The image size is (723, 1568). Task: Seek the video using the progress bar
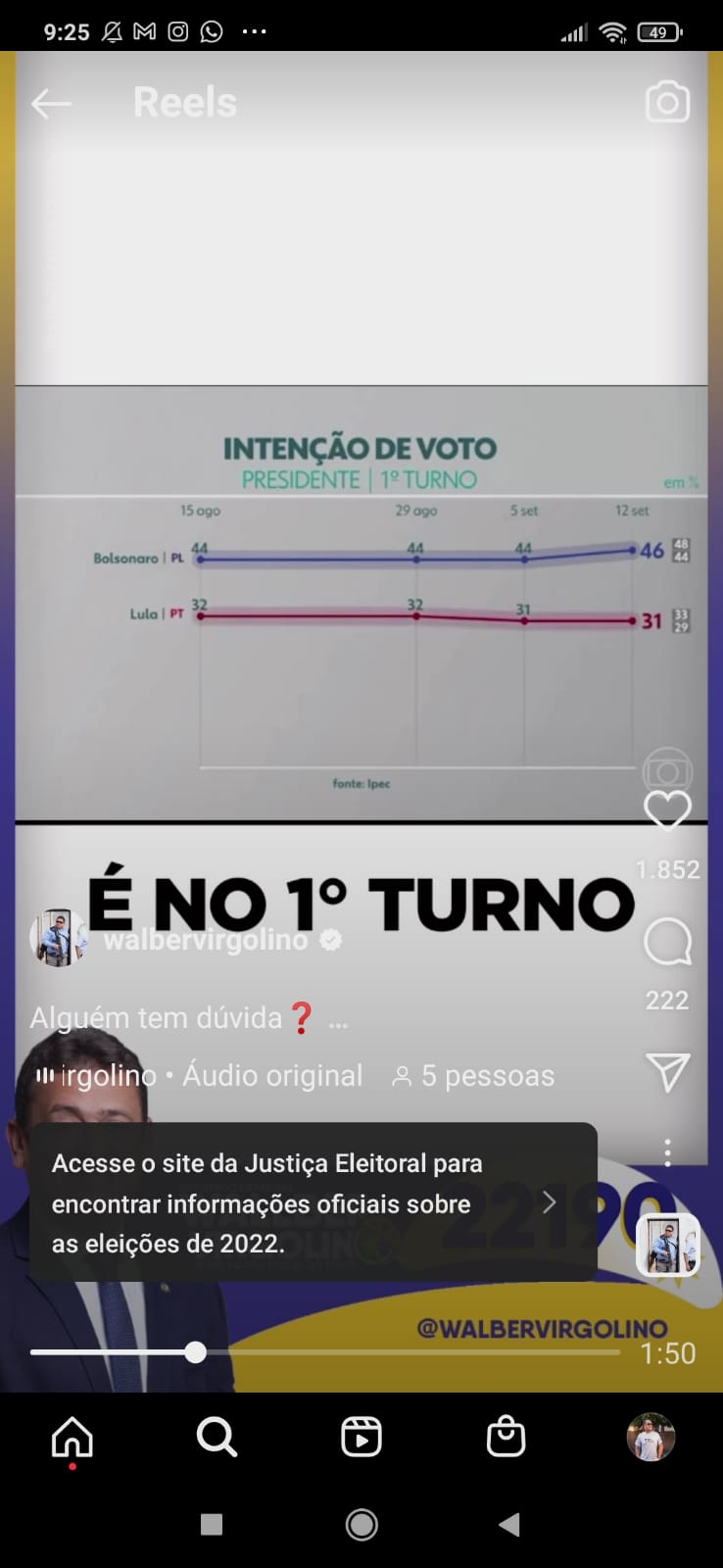tap(323, 1352)
